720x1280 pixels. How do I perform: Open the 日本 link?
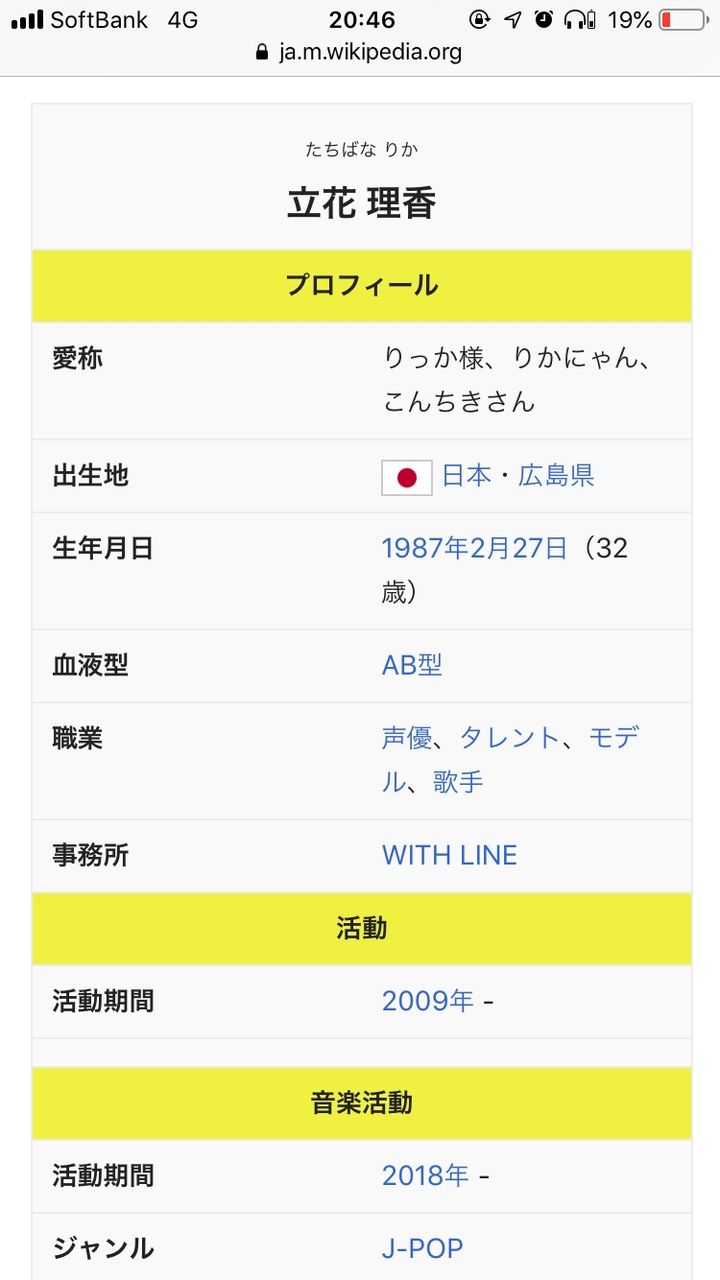tap(467, 476)
